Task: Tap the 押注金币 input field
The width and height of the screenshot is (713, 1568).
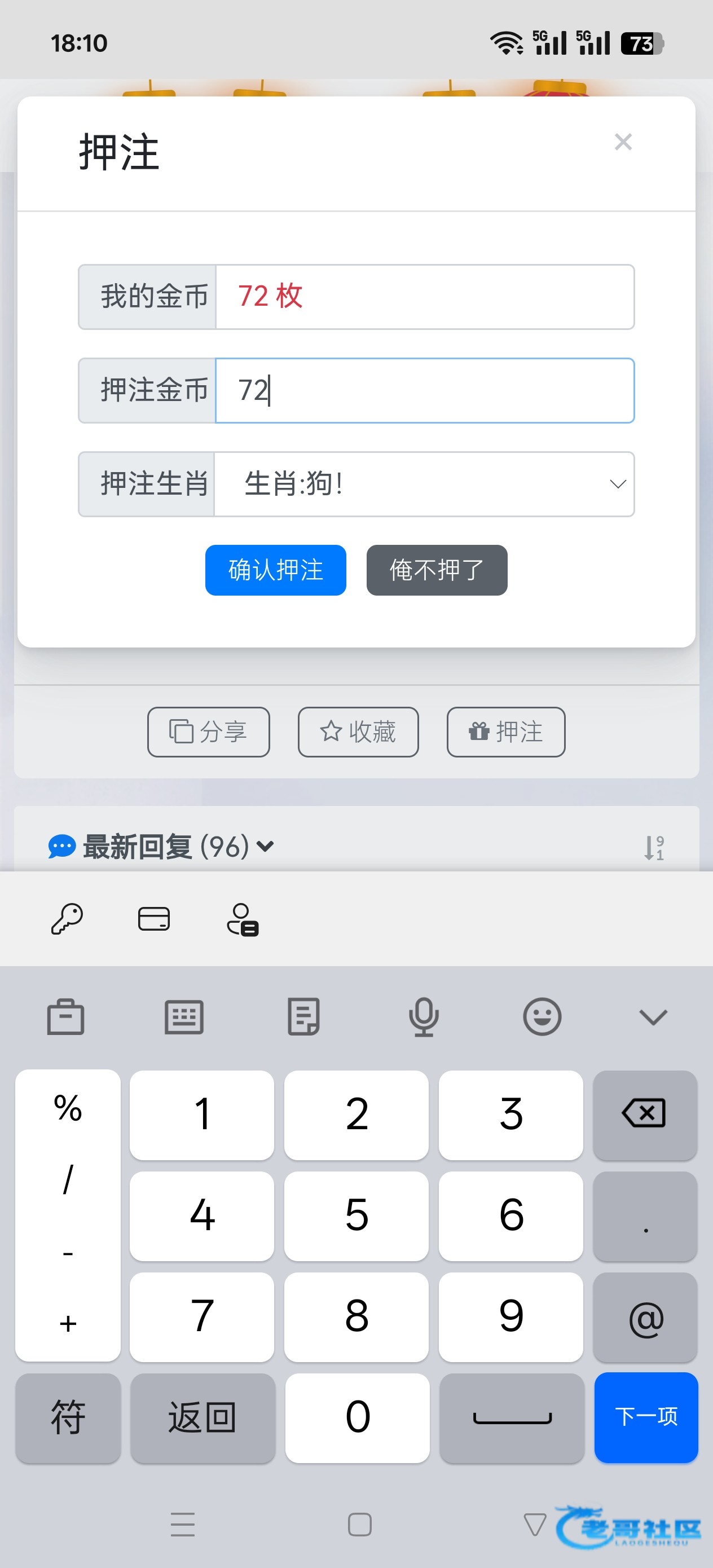Action: click(x=424, y=390)
